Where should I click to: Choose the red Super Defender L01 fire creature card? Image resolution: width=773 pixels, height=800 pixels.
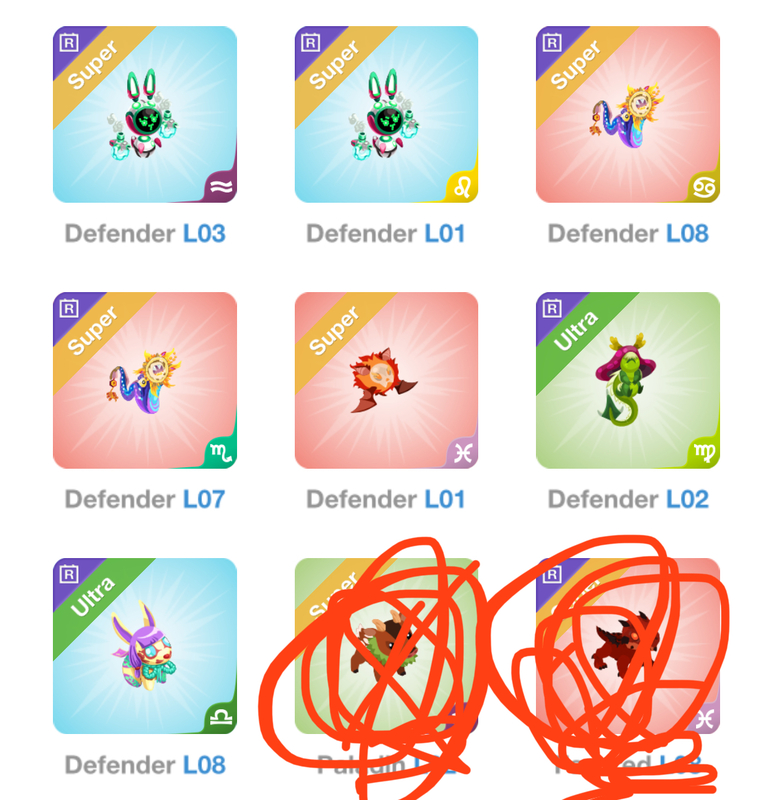coord(386,380)
